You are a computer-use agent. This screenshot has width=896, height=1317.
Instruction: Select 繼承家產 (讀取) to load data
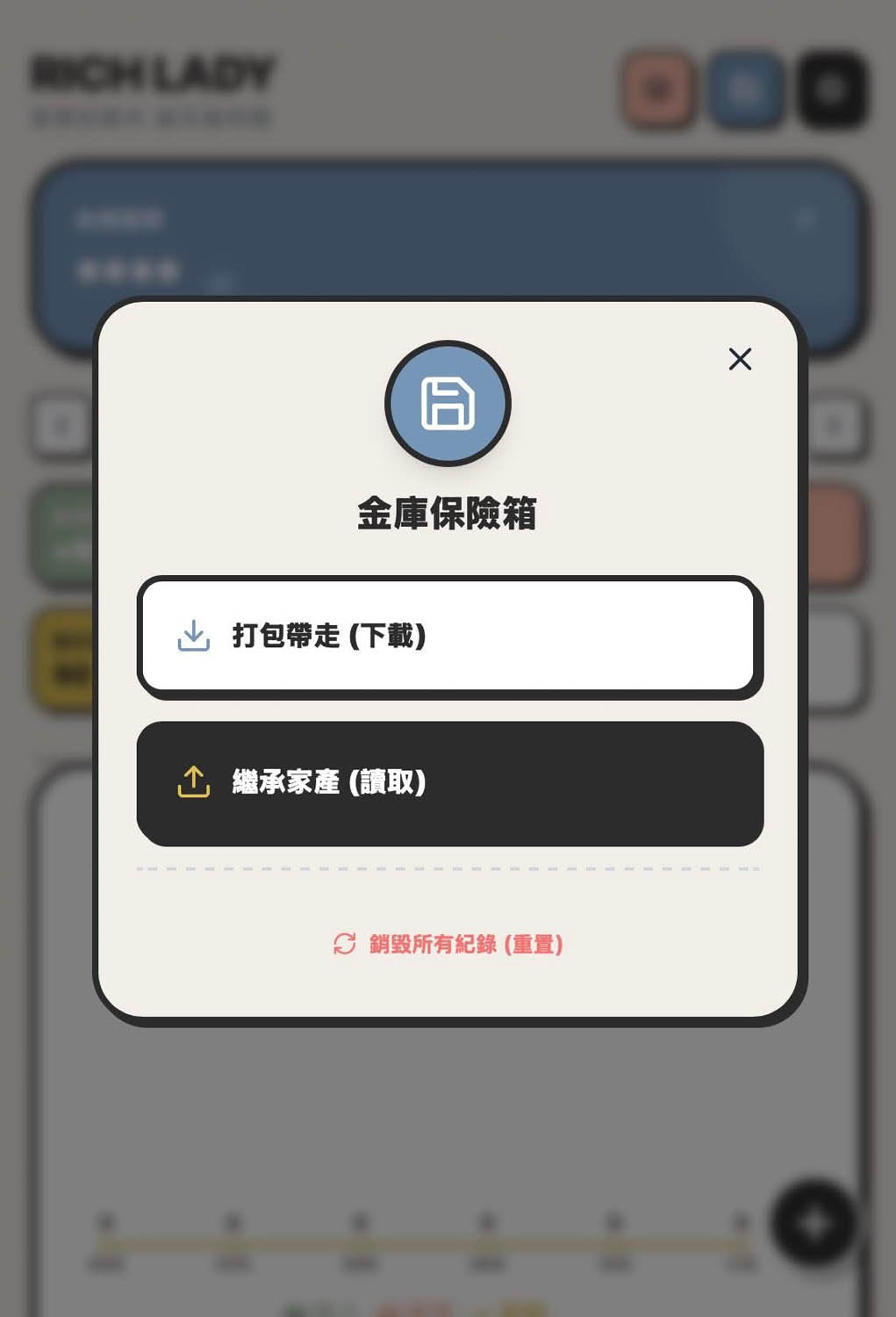(448, 783)
